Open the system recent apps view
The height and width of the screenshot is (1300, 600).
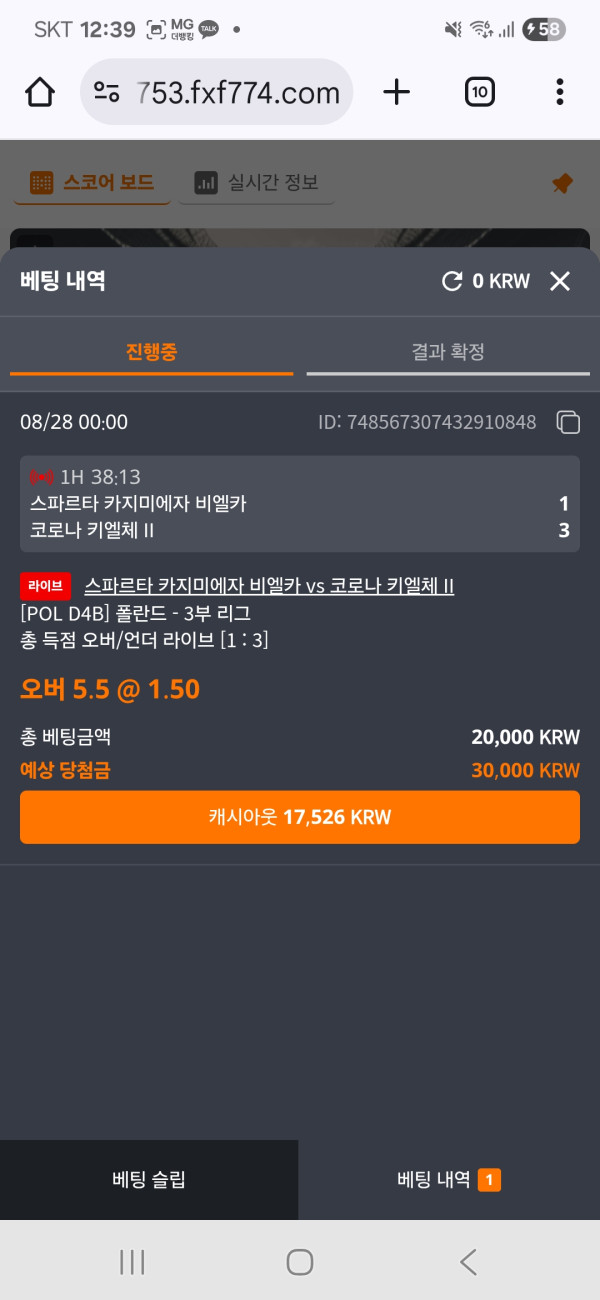tap(132, 1262)
